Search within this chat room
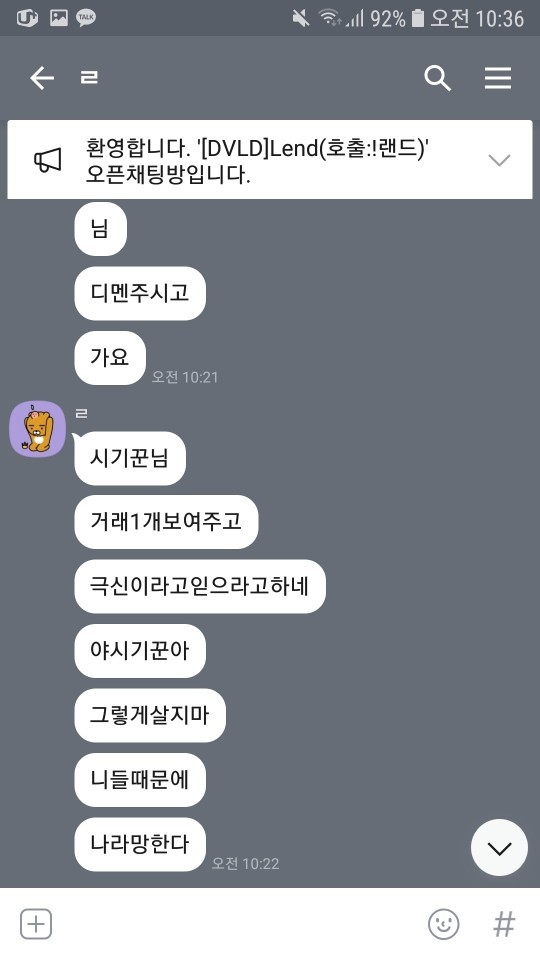 pos(437,78)
